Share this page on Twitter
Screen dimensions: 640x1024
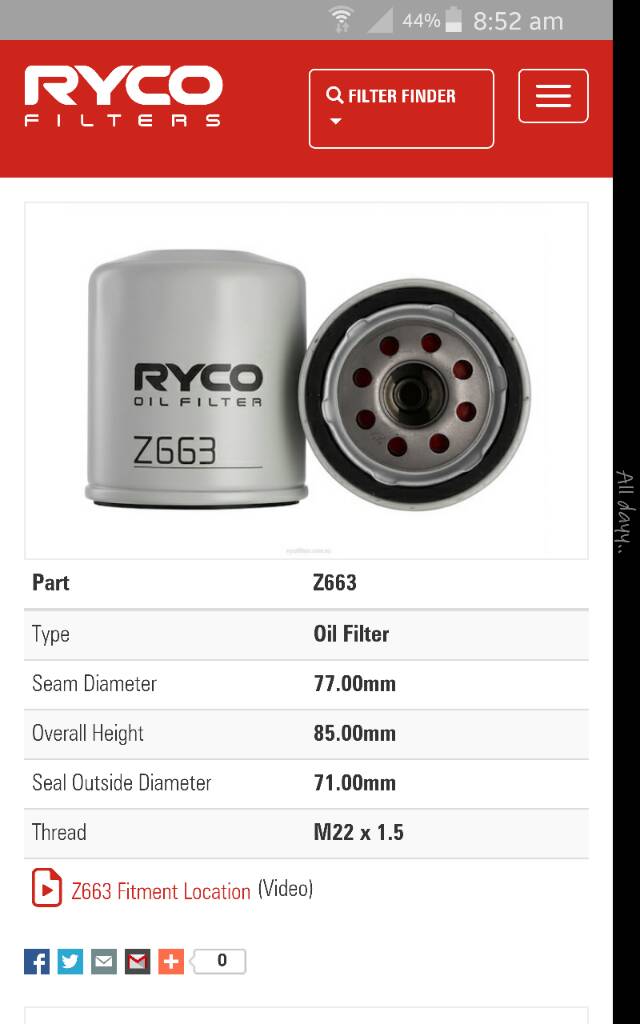(x=70, y=962)
